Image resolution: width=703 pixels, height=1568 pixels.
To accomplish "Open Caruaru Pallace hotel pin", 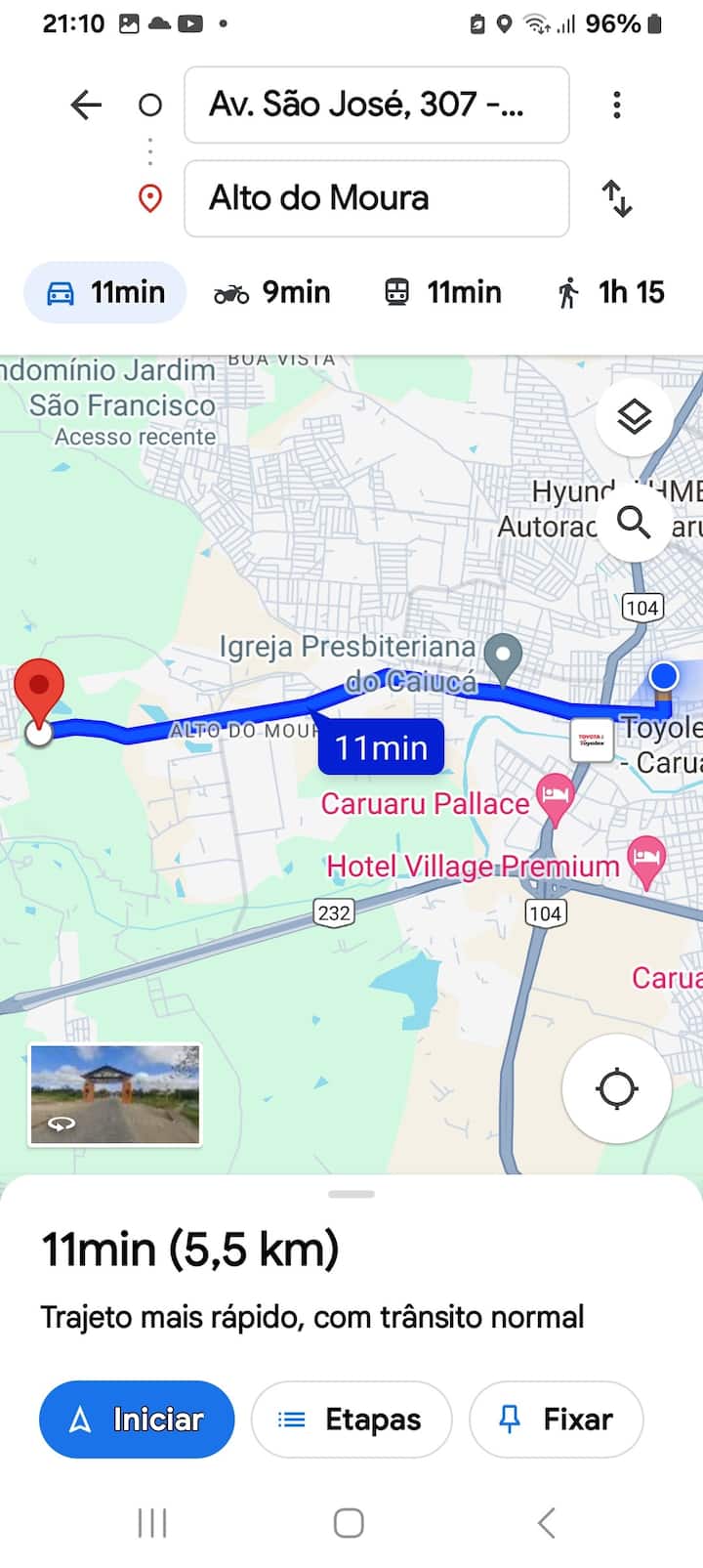I will point(555,795).
